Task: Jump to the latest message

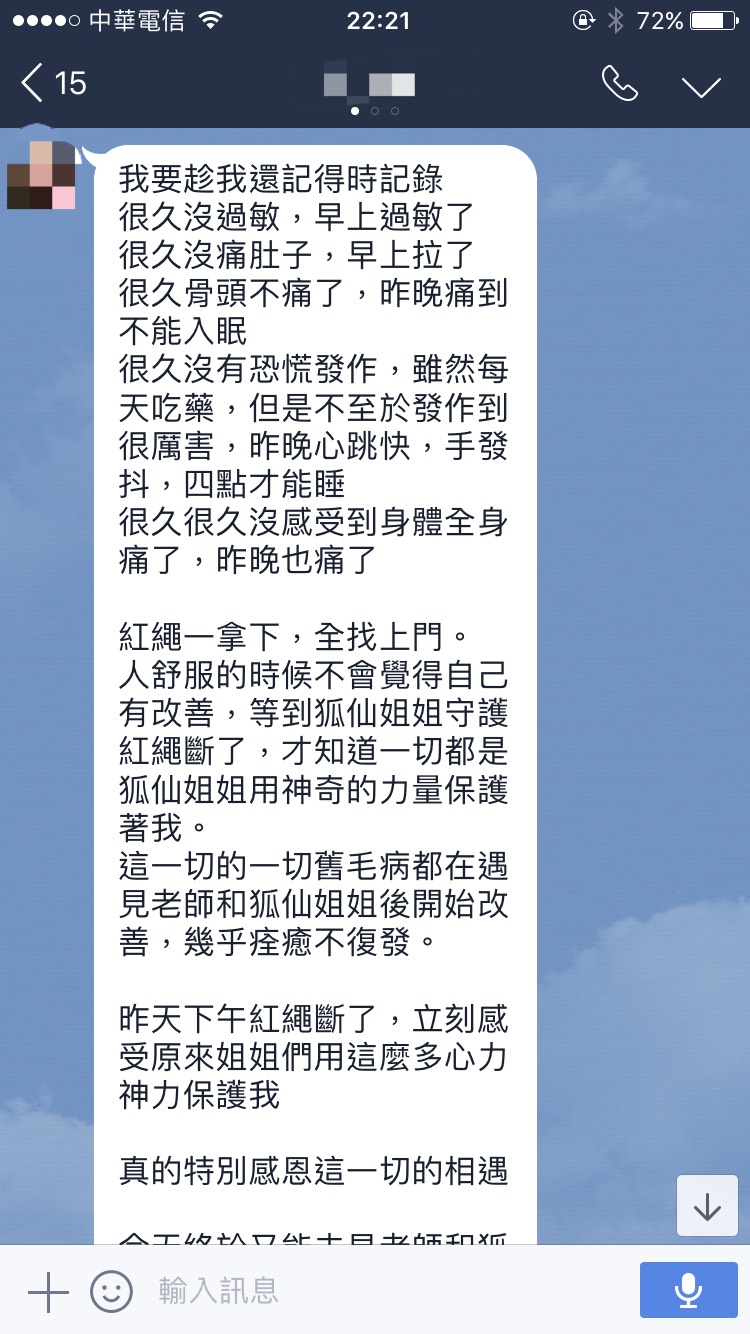Action: 707,1206
